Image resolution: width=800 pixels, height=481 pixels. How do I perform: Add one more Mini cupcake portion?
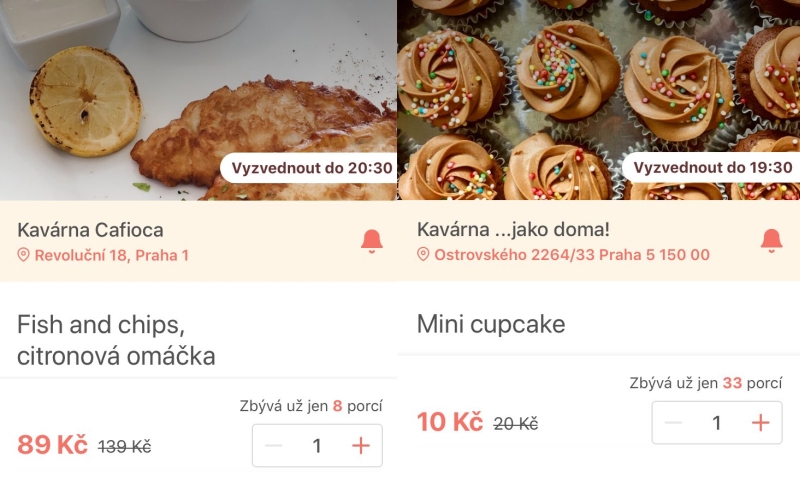click(760, 423)
